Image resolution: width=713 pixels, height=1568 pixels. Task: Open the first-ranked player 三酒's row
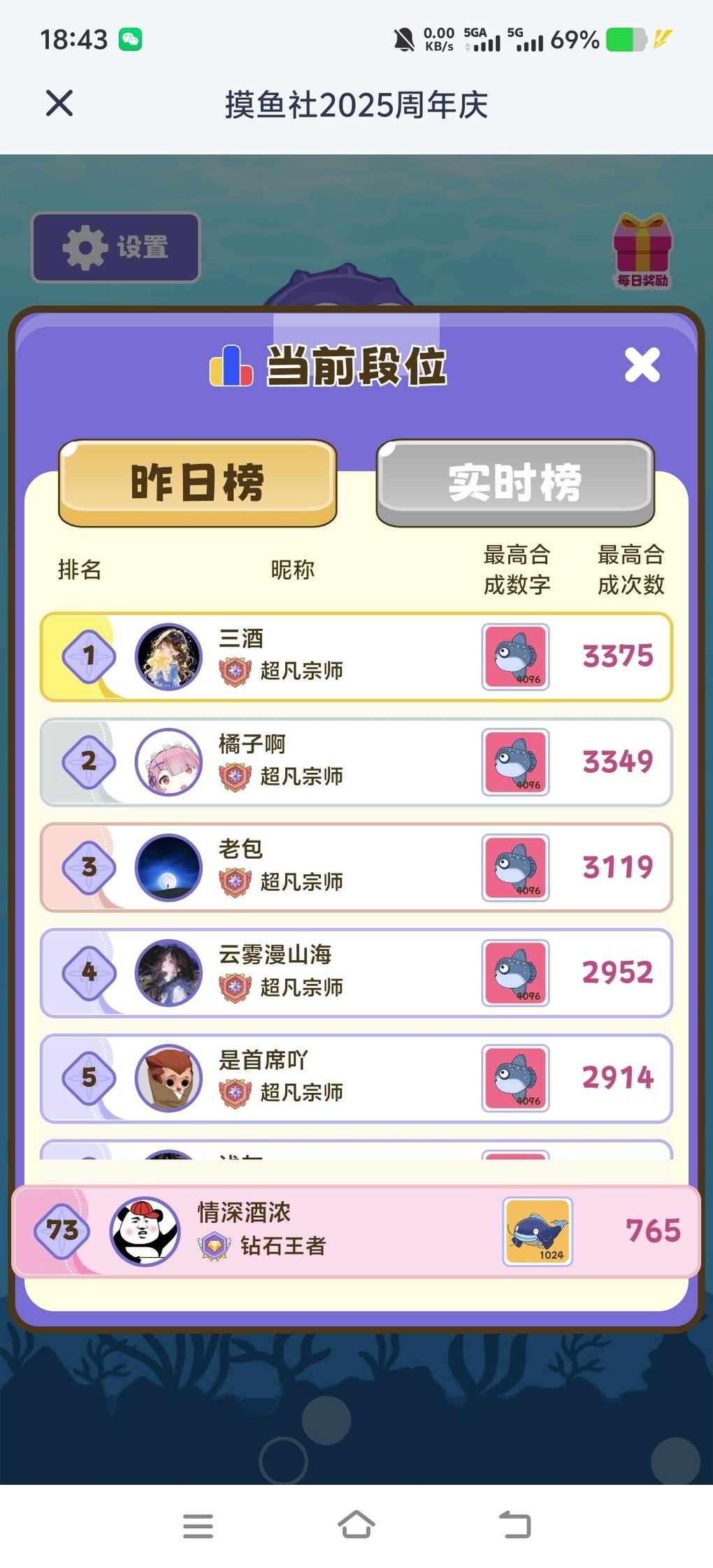(x=356, y=657)
